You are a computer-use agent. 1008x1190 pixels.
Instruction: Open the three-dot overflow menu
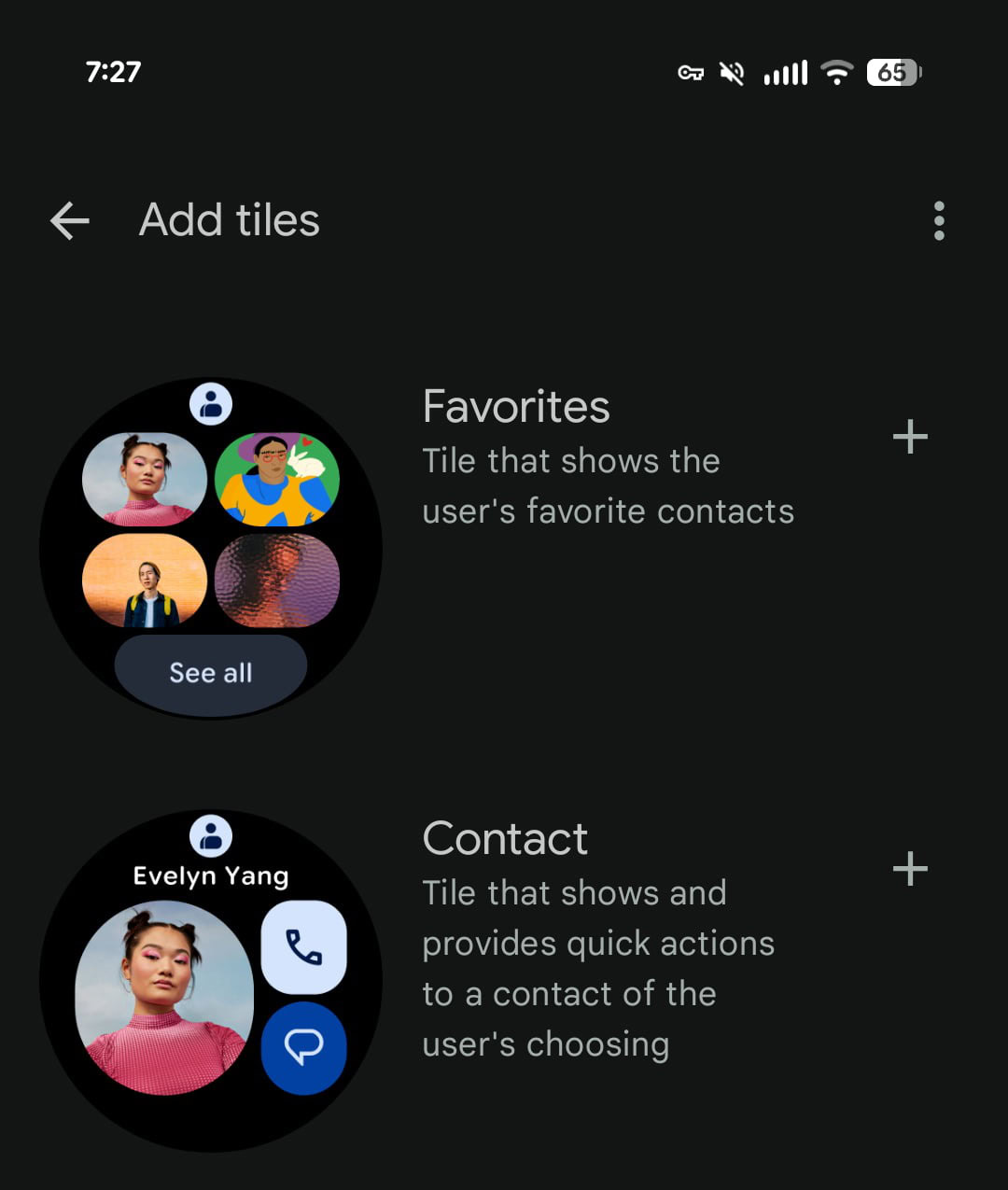point(939,220)
